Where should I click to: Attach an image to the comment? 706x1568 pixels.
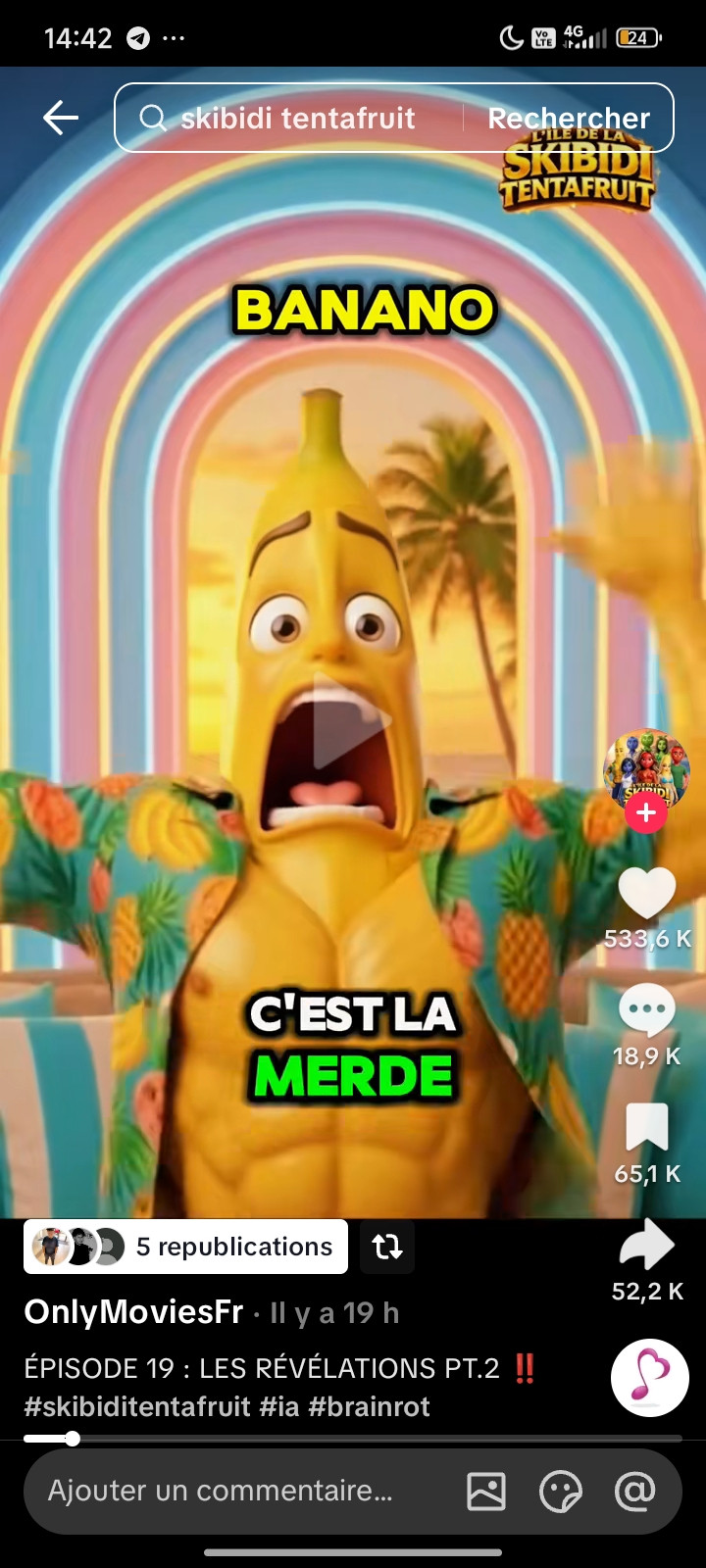click(486, 1491)
